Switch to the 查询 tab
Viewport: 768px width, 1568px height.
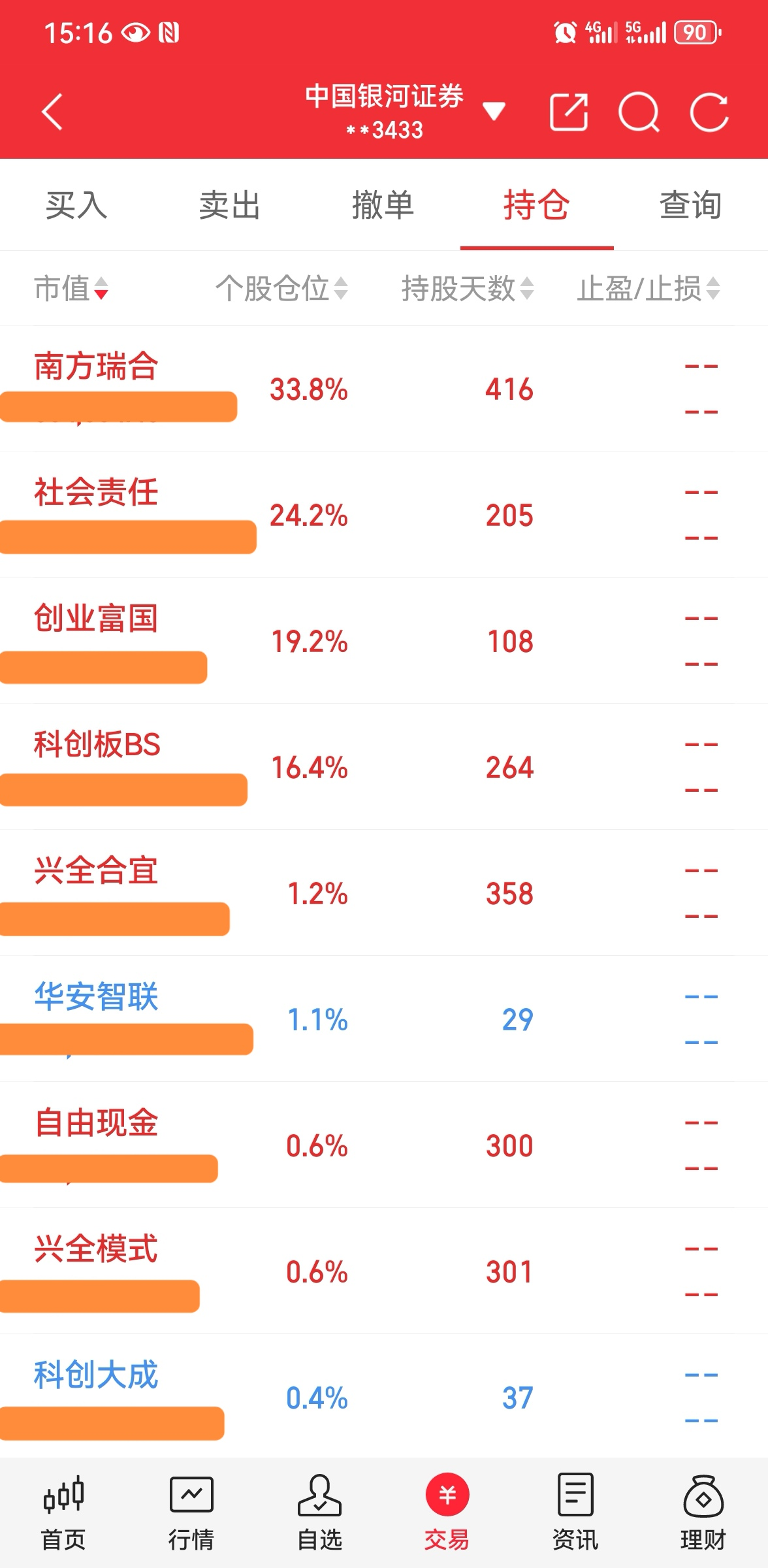coord(690,205)
